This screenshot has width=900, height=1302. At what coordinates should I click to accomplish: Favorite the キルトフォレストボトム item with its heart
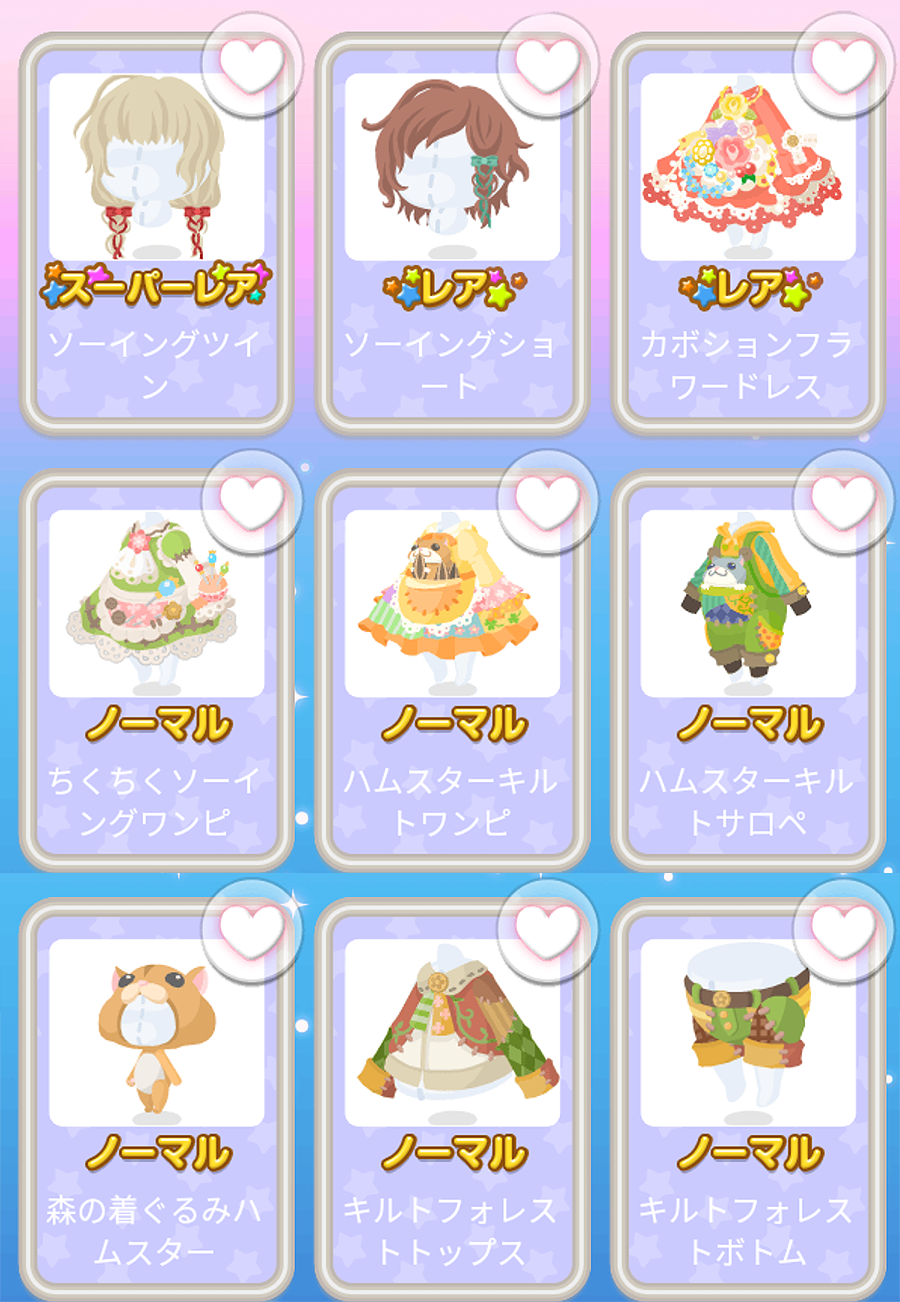(843, 929)
